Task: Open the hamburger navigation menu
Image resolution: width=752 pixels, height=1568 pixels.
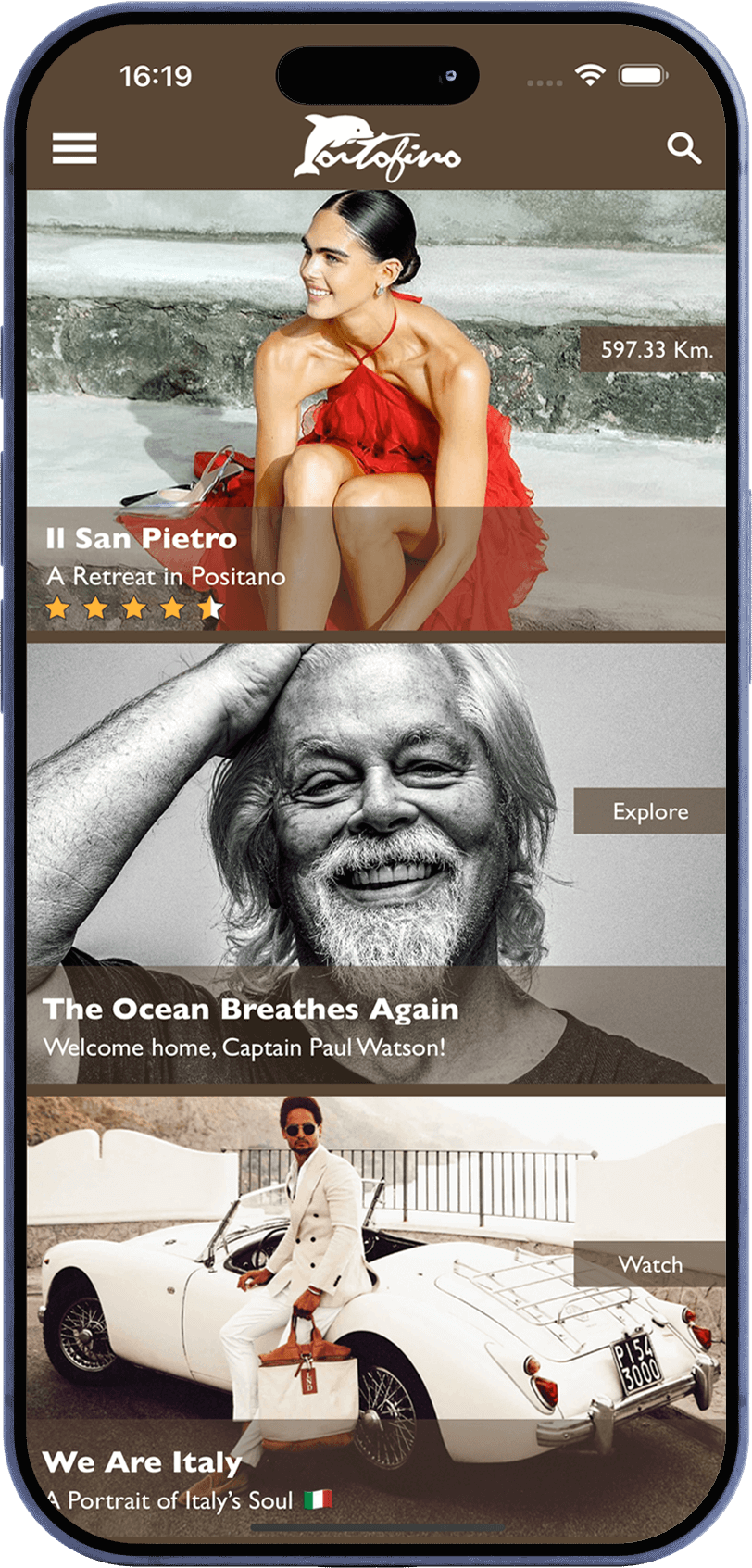Action: [x=76, y=148]
